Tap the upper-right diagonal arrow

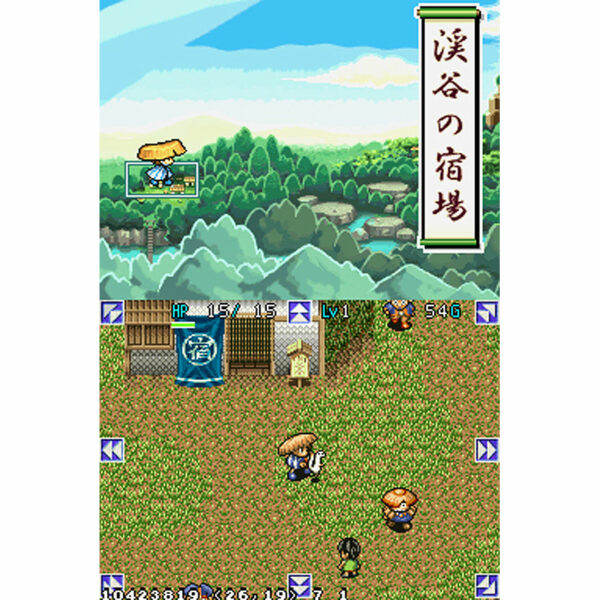[x=487, y=311]
